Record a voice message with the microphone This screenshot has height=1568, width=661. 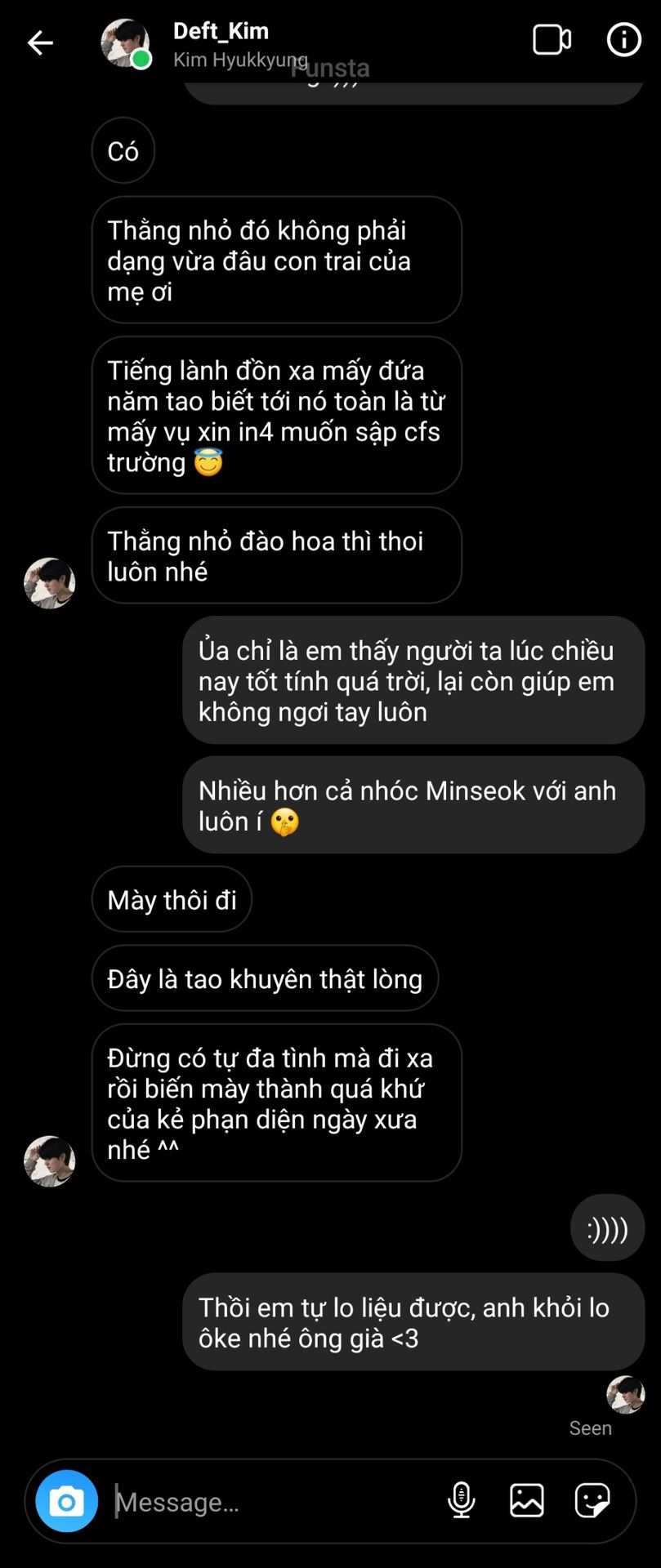coord(462,1500)
